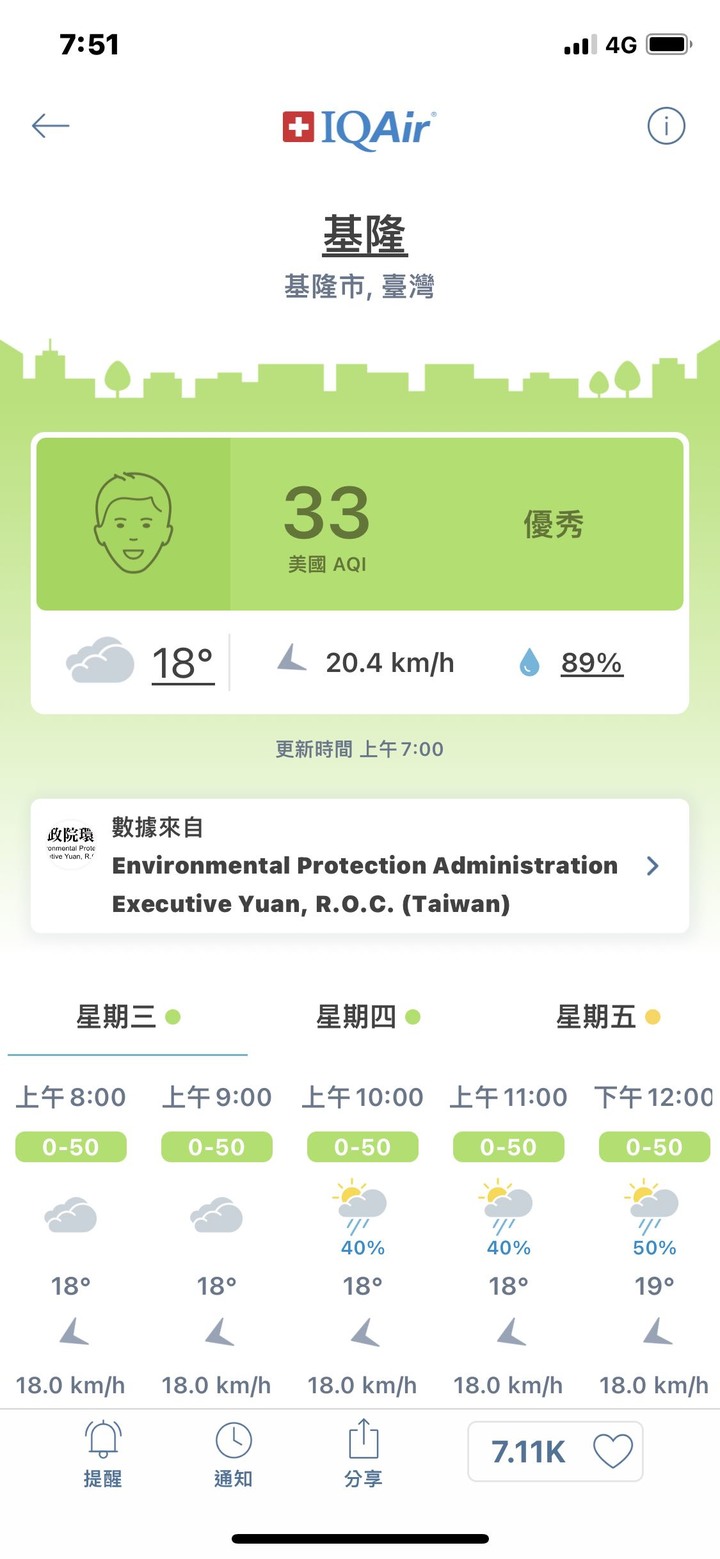This screenshot has width=720, height=1559.
Task: Open 提醒 bell alerts
Action: [103, 1454]
